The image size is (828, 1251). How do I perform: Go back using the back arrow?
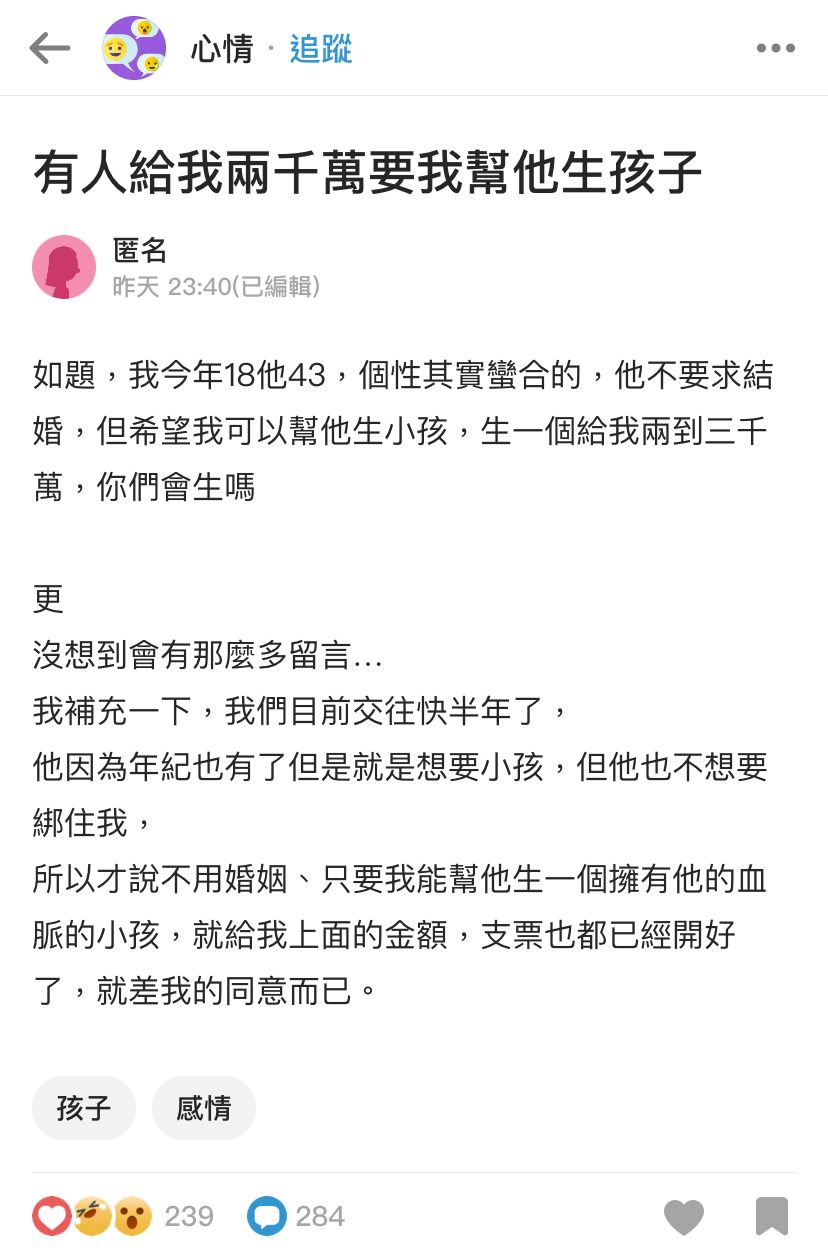[x=49, y=48]
